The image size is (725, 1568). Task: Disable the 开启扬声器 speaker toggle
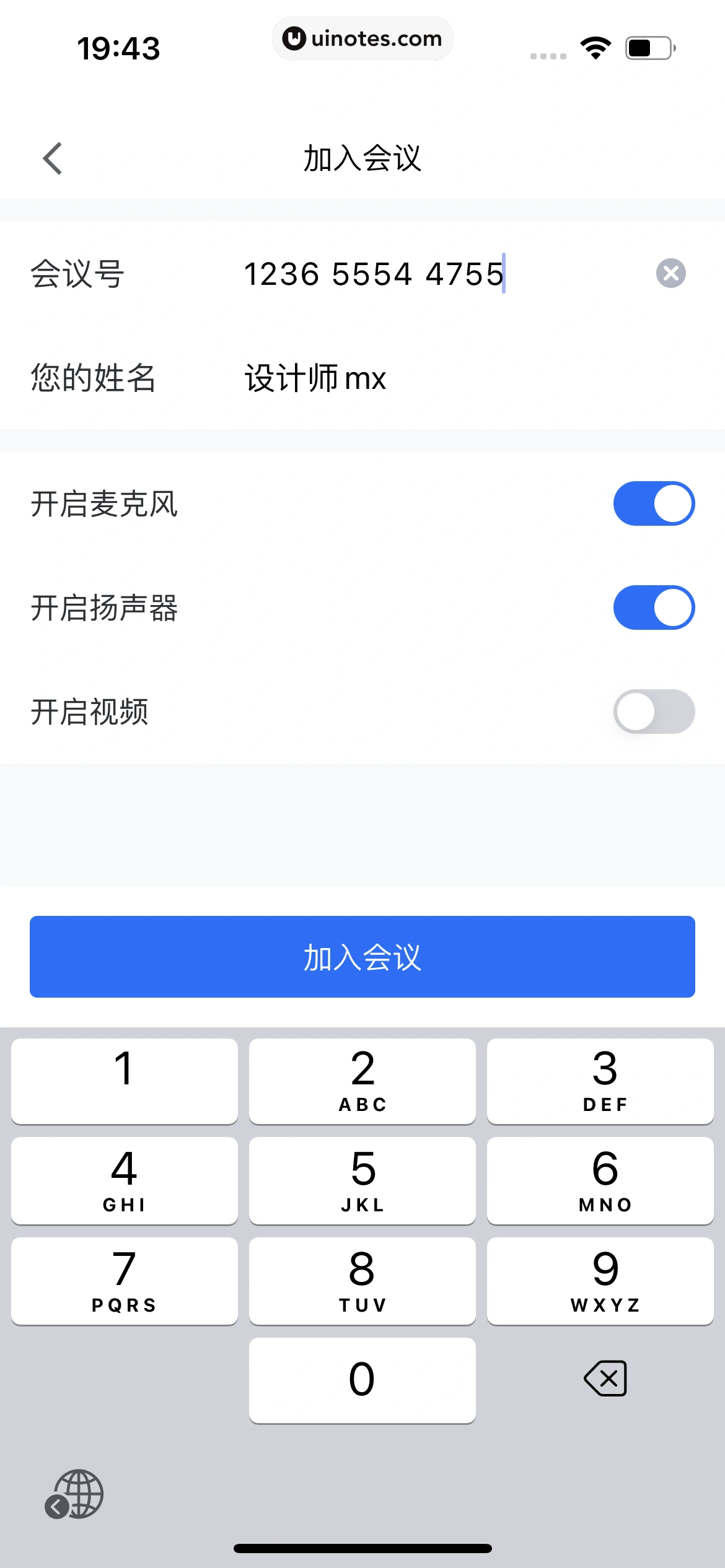pyautogui.click(x=654, y=607)
